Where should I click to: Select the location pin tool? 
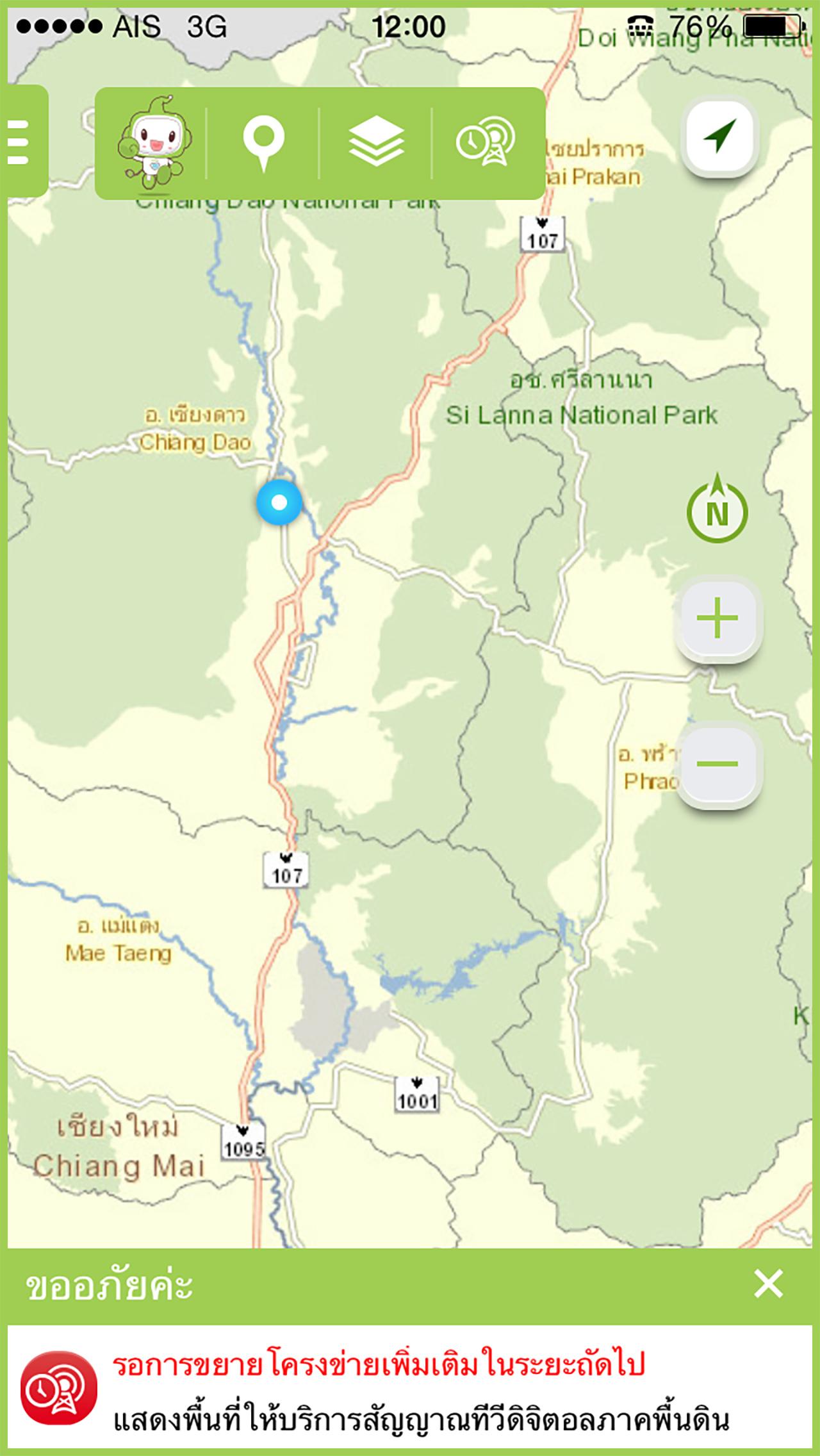(264, 144)
